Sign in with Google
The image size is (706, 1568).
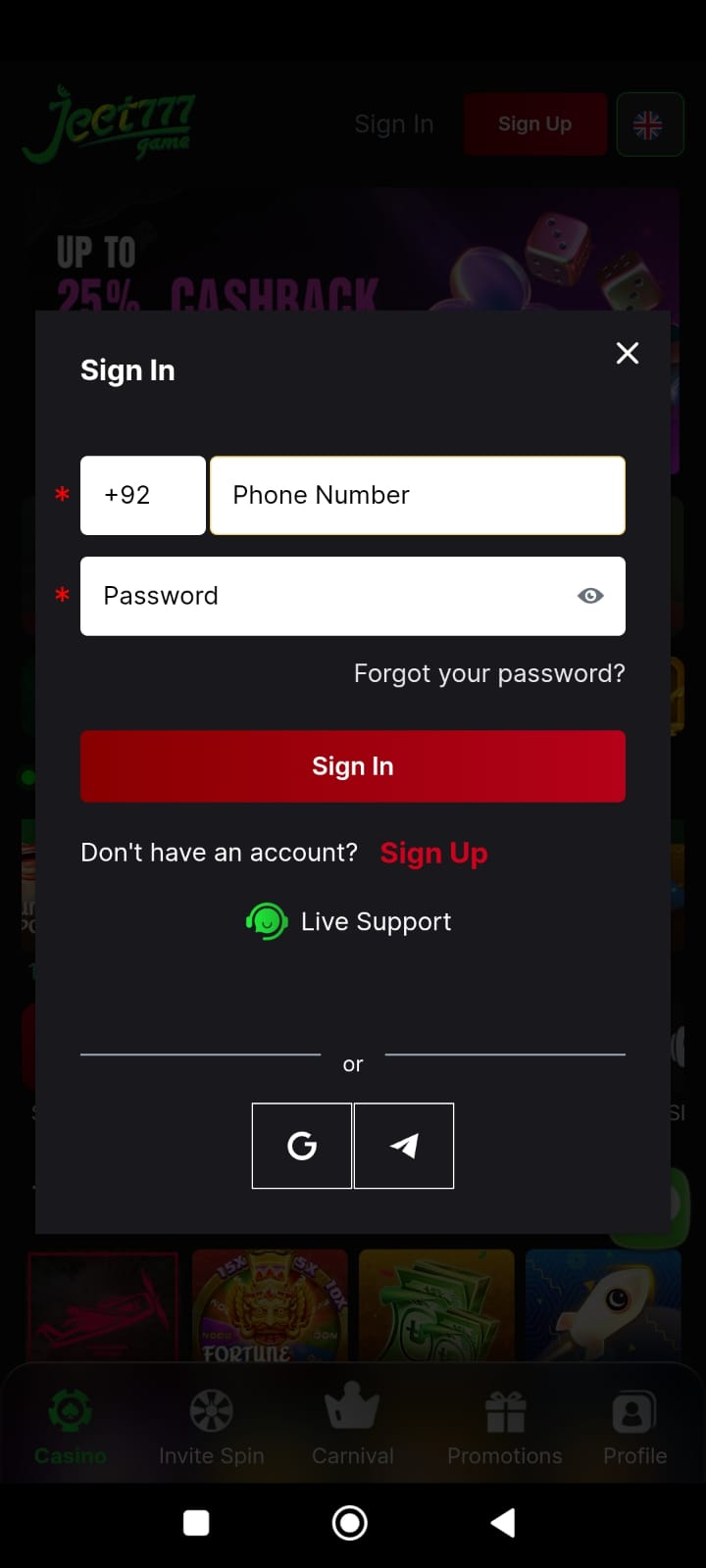point(301,1145)
